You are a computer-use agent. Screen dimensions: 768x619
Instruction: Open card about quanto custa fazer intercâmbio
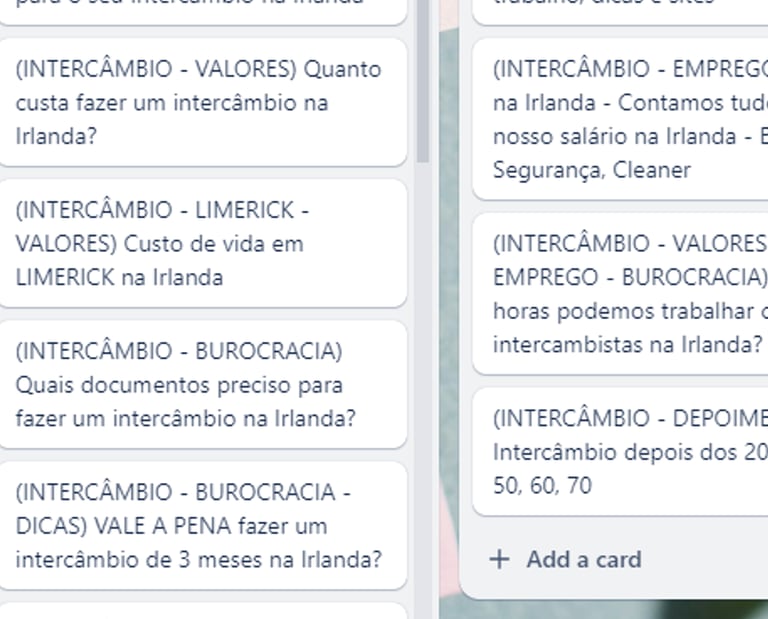click(x=200, y=103)
